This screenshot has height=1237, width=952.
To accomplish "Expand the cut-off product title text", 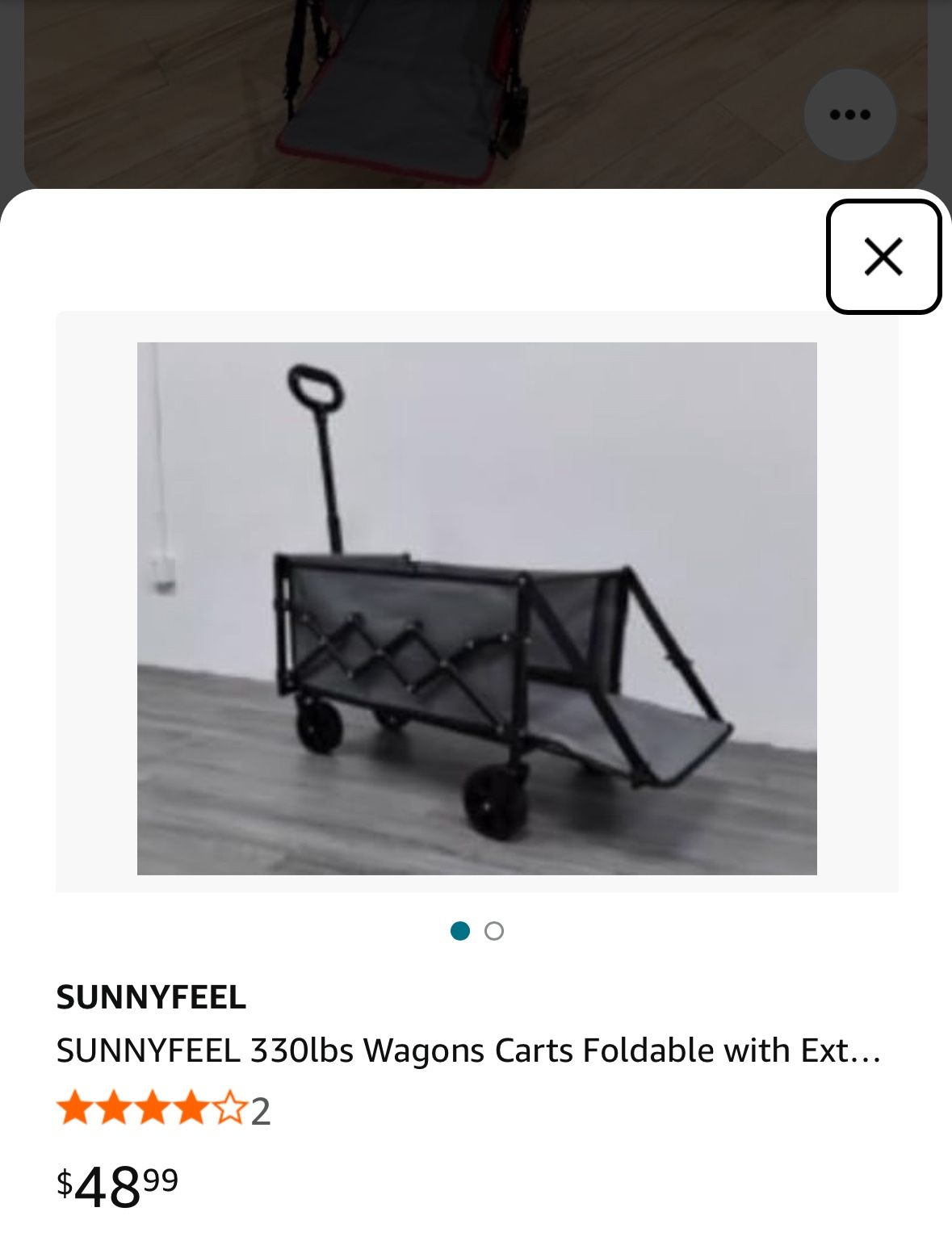I will click(x=468, y=1050).
